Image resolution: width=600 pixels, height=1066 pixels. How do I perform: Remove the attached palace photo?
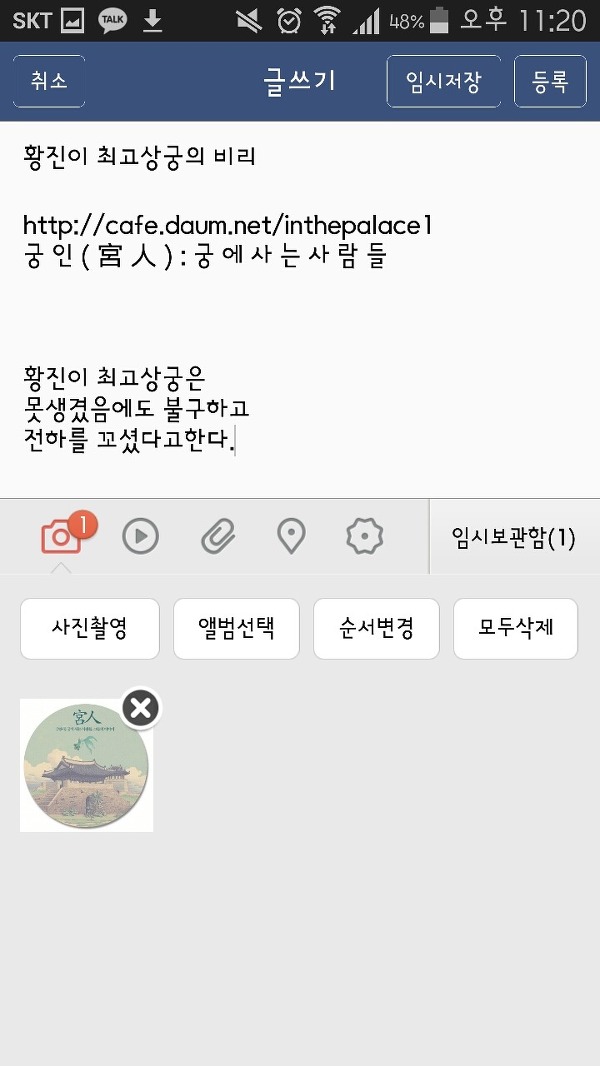(x=141, y=708)
